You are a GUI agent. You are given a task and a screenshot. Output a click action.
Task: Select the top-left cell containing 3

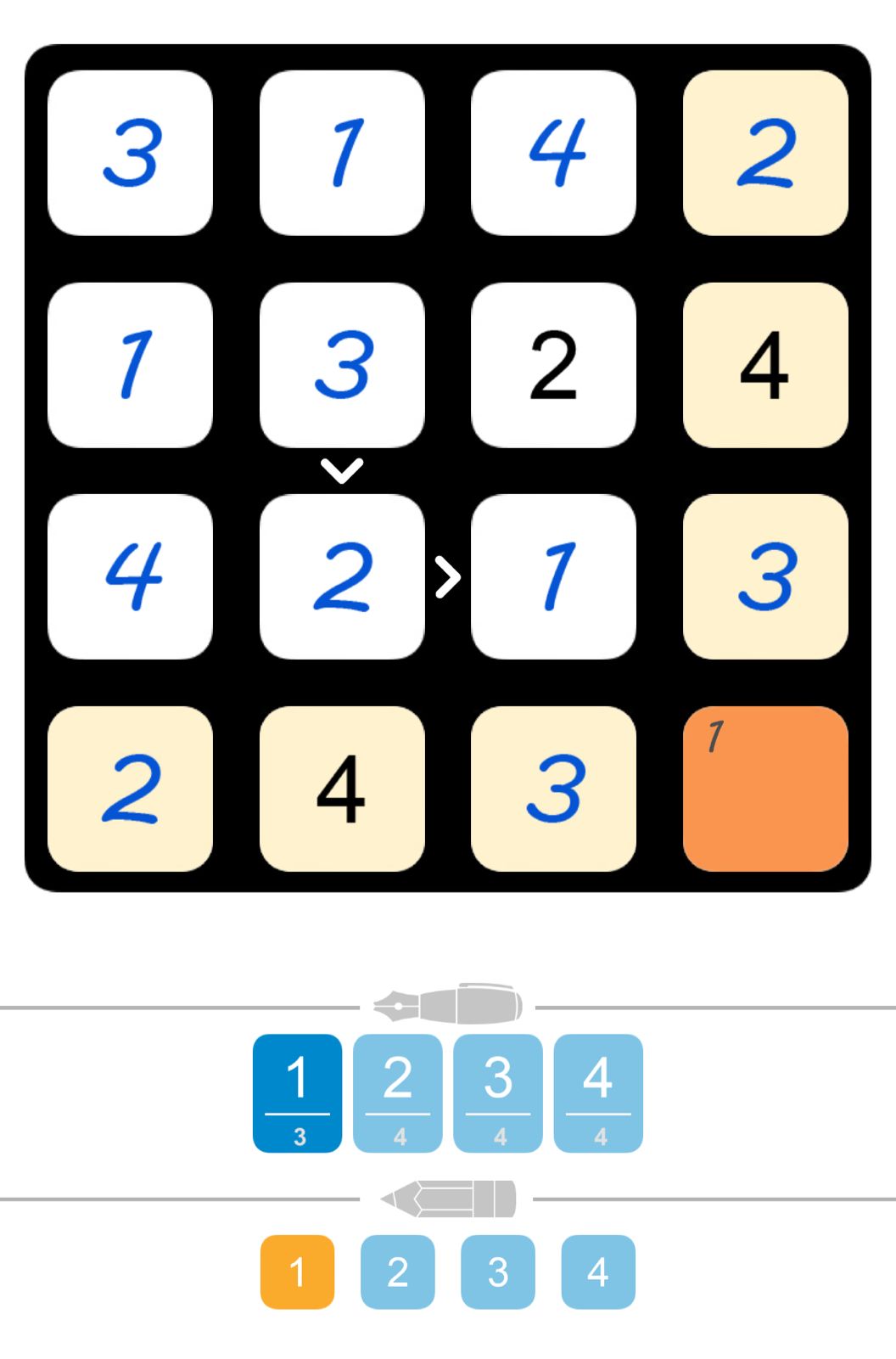coord(130,153)
